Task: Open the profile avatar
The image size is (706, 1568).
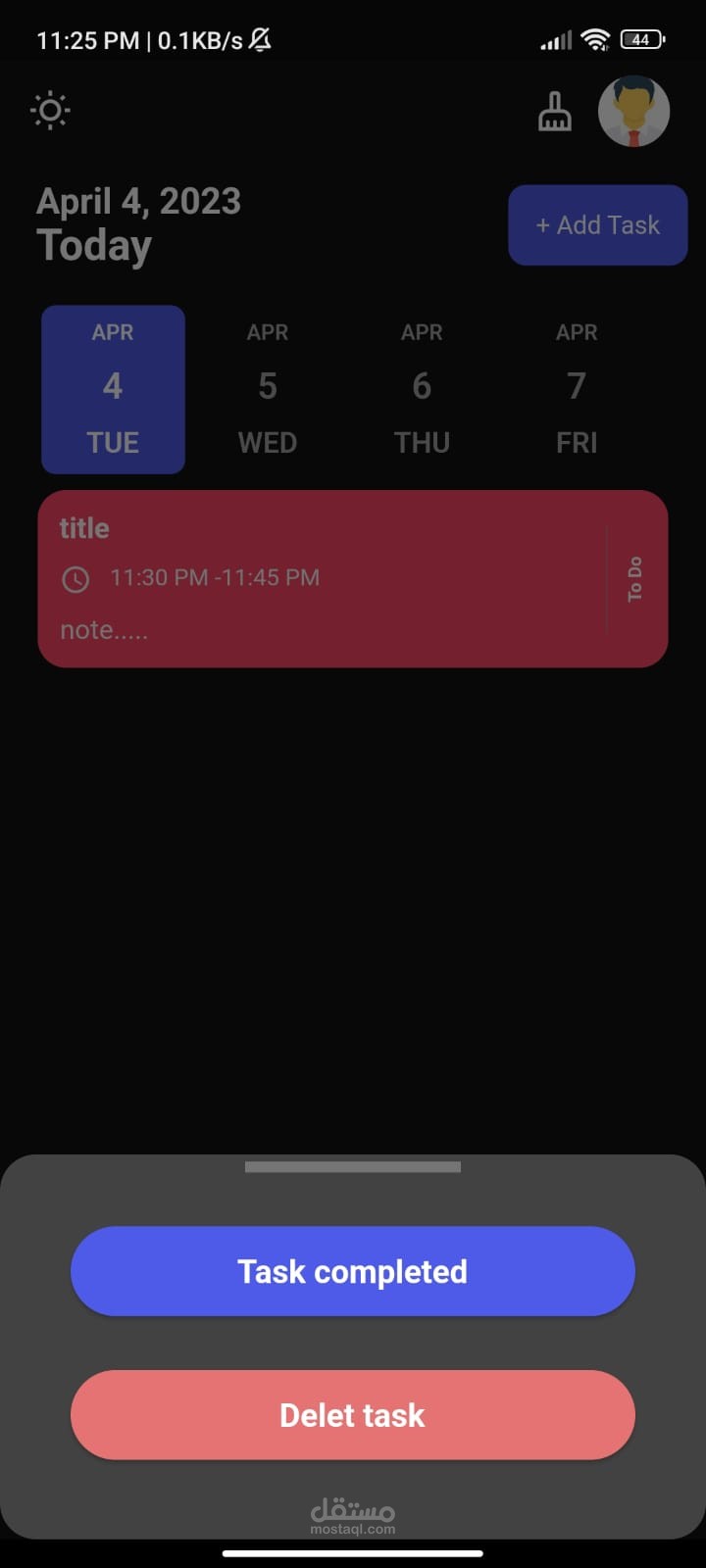Action: tap(633, 112)
